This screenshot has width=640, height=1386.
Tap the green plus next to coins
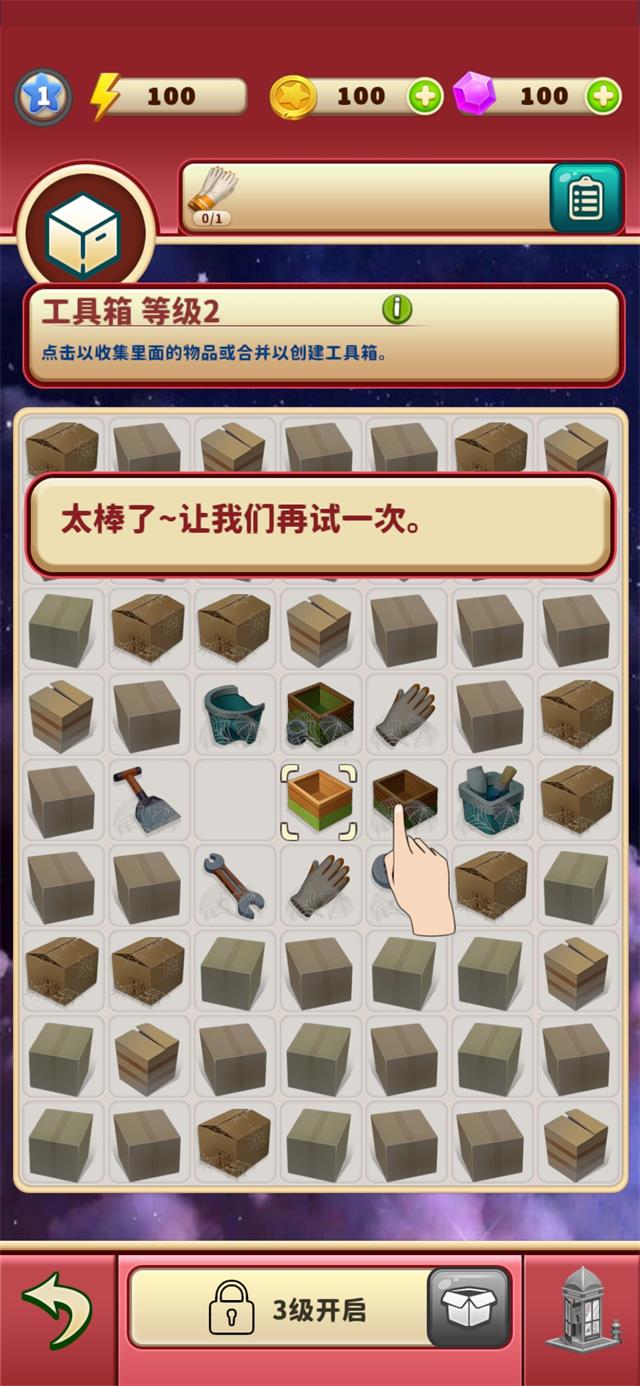click(425, 96)
